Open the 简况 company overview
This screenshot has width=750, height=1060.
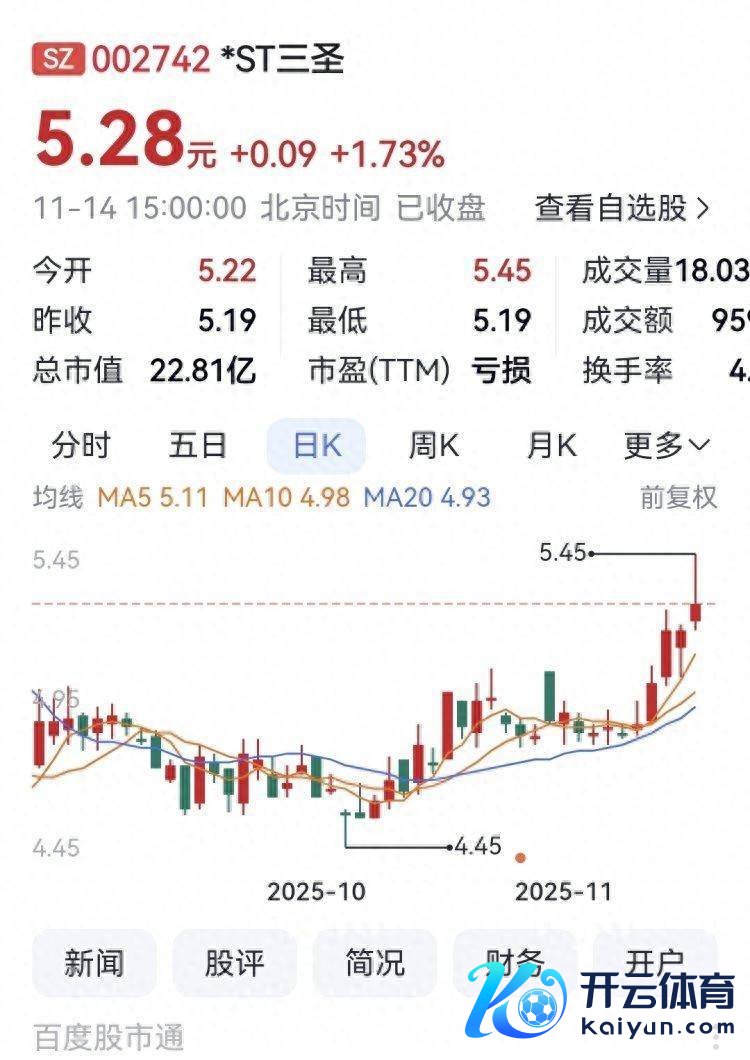(x=375, y=963)
